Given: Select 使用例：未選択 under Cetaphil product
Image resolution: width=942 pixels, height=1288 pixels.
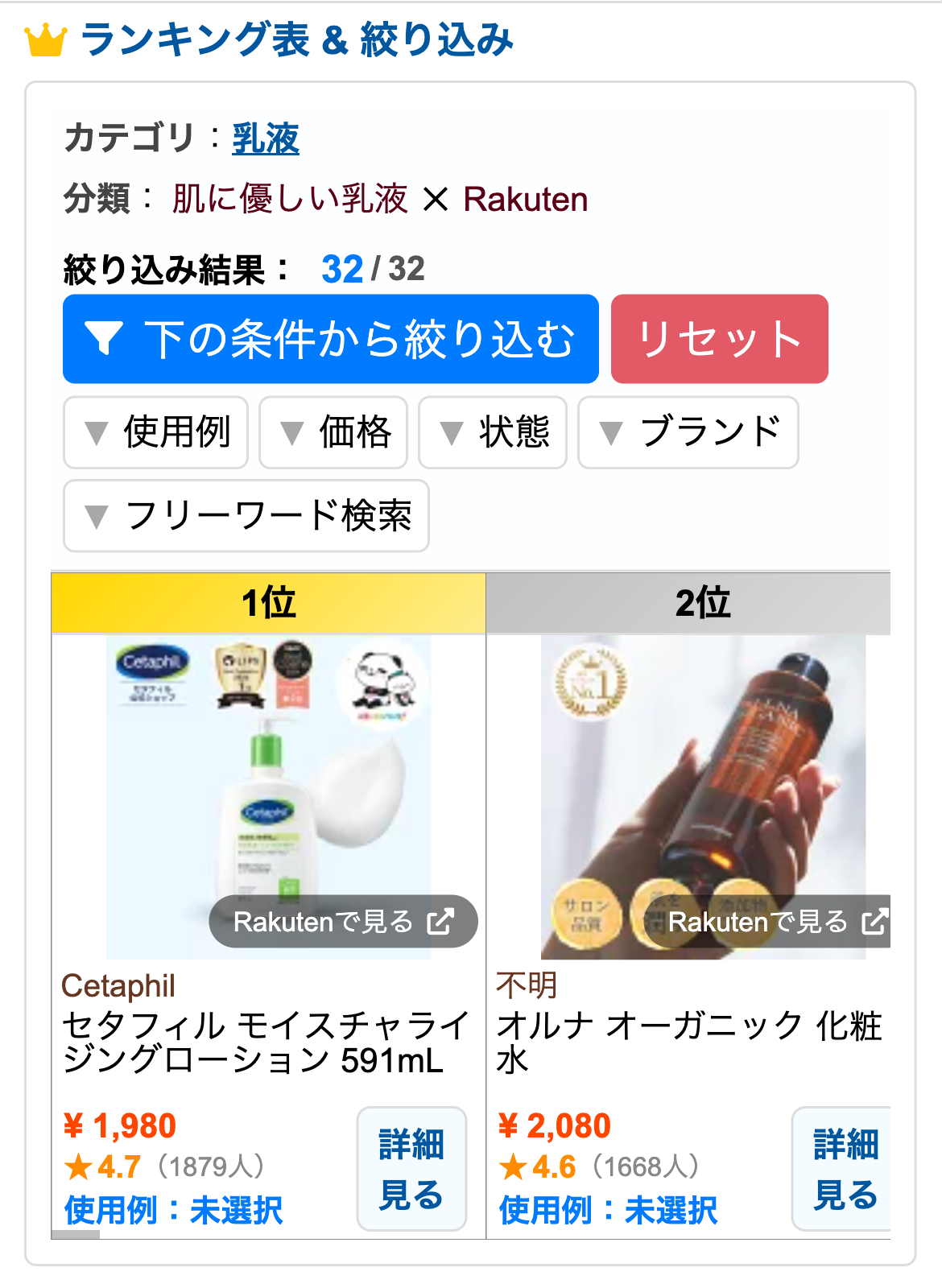Looking at the screenshot, I should pyautogui.click(x=173, y=1210).
